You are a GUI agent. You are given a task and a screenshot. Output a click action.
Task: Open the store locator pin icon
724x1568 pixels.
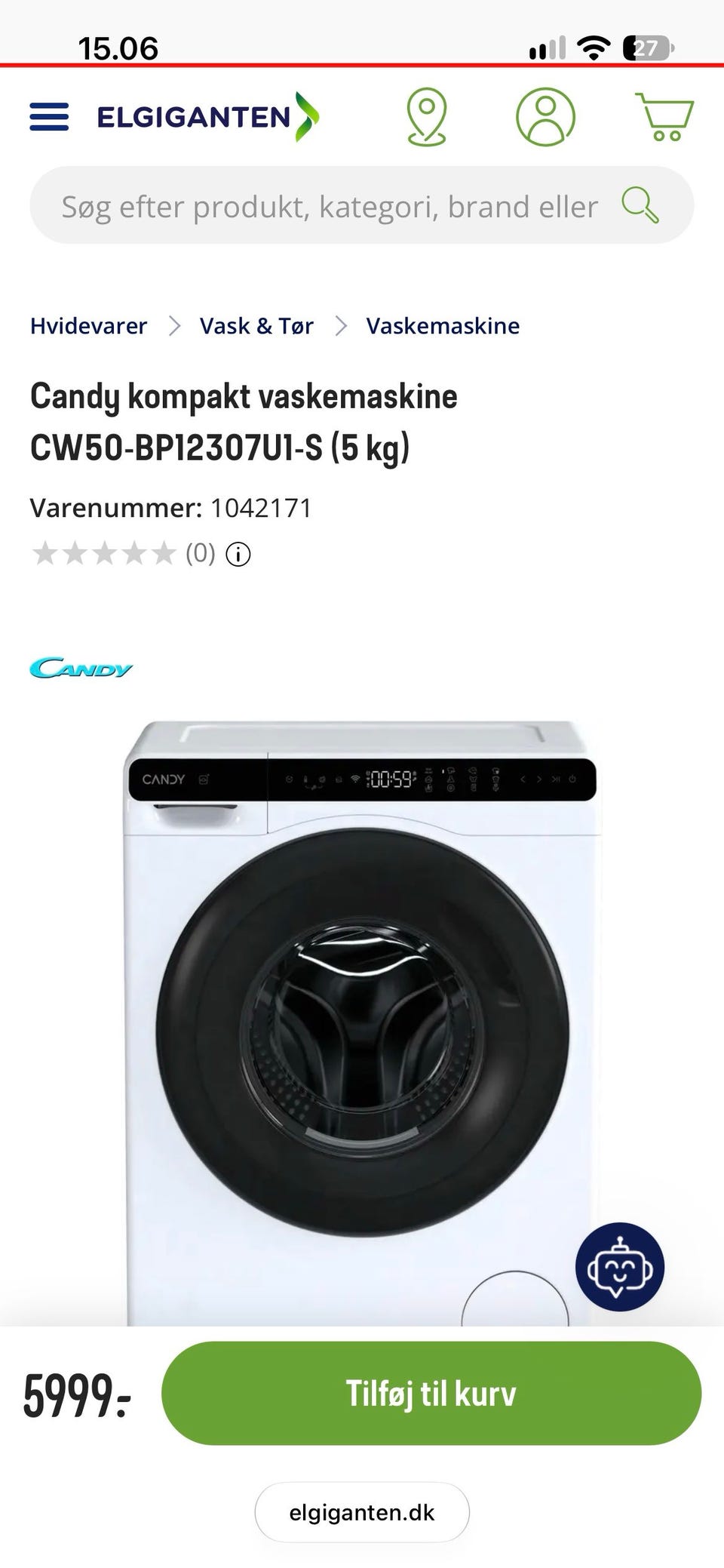pyautogui.click(x=427, y=117)
